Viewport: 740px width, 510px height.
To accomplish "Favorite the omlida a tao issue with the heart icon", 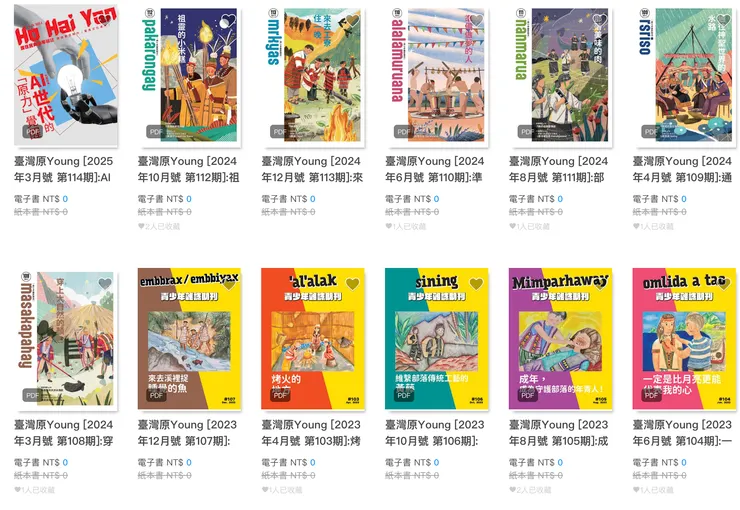I will (723, 284).
